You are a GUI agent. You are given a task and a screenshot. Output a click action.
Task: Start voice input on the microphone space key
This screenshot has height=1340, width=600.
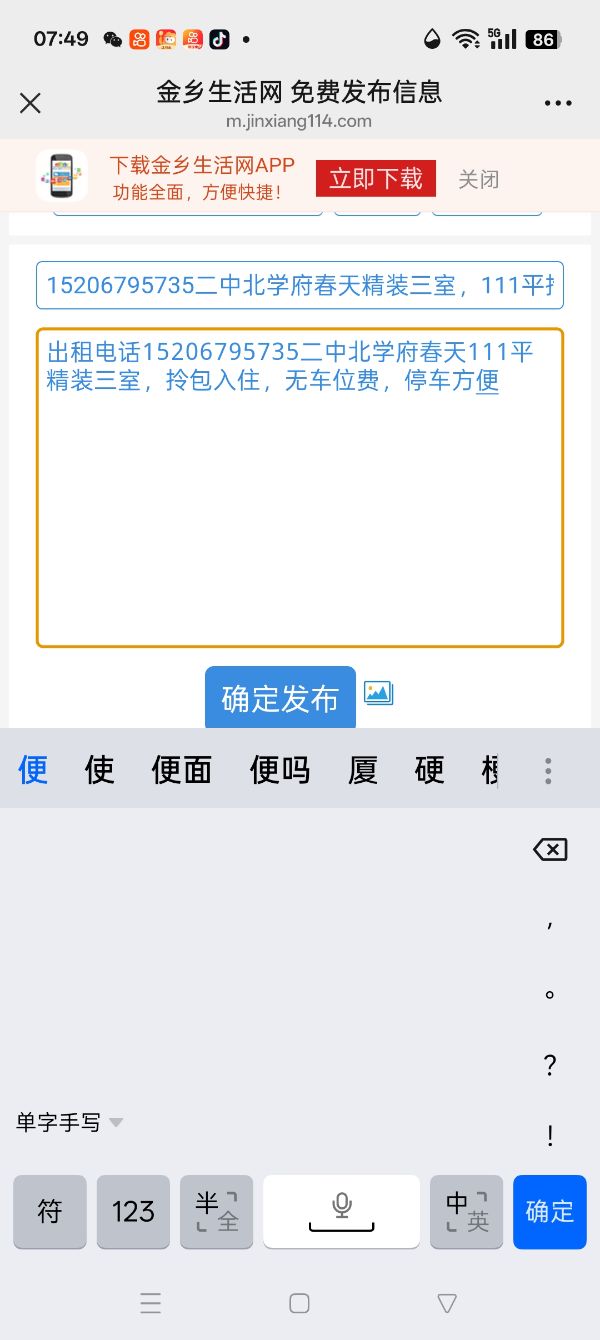341,1212
